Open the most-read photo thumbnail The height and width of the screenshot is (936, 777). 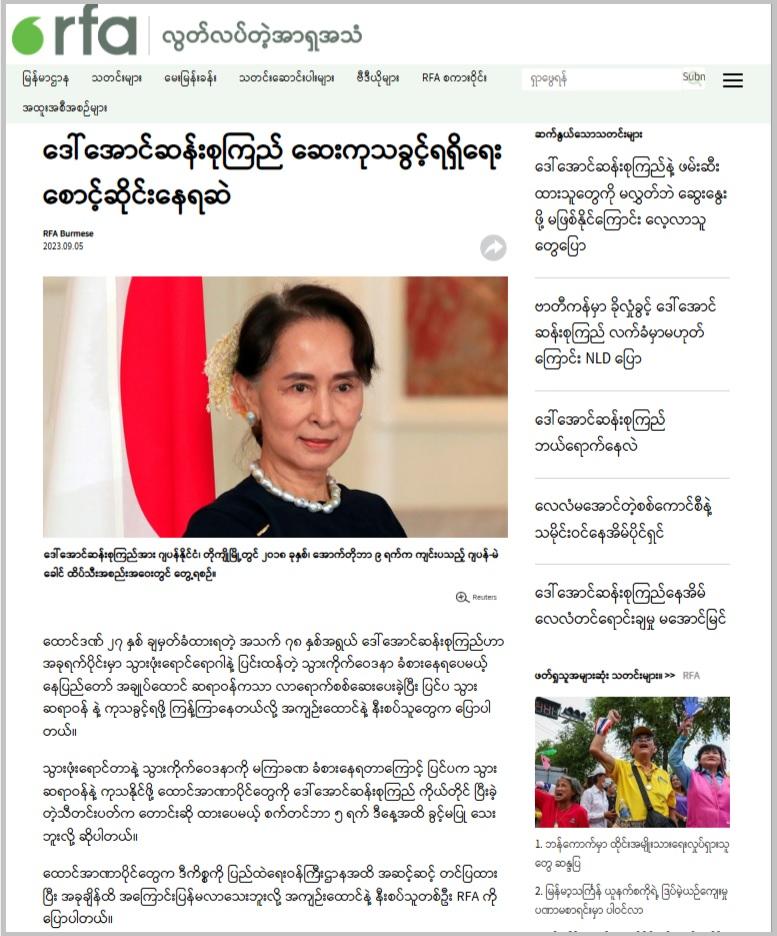(x=632, y=762)
